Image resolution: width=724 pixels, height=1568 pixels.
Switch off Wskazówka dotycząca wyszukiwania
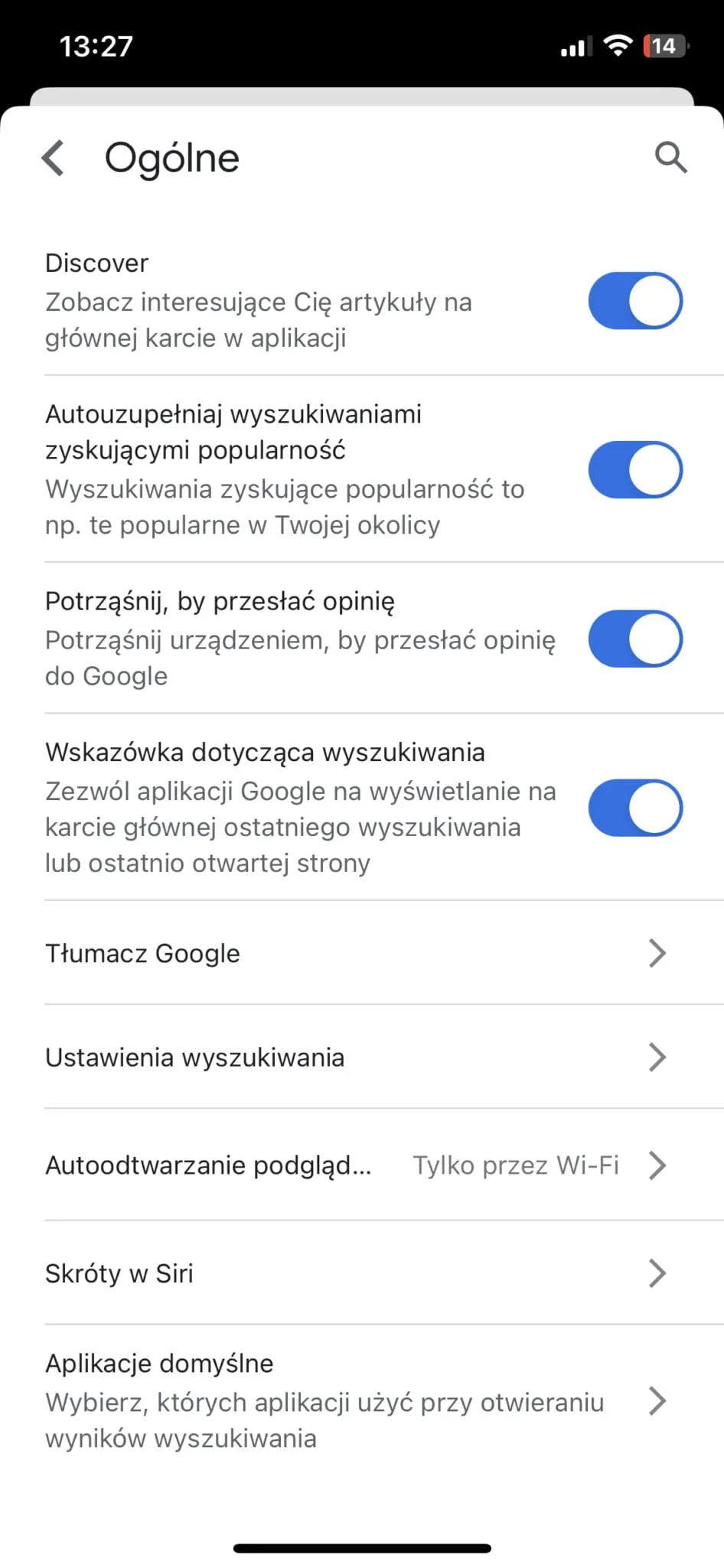pyautogui.click(x=634, y=808)
